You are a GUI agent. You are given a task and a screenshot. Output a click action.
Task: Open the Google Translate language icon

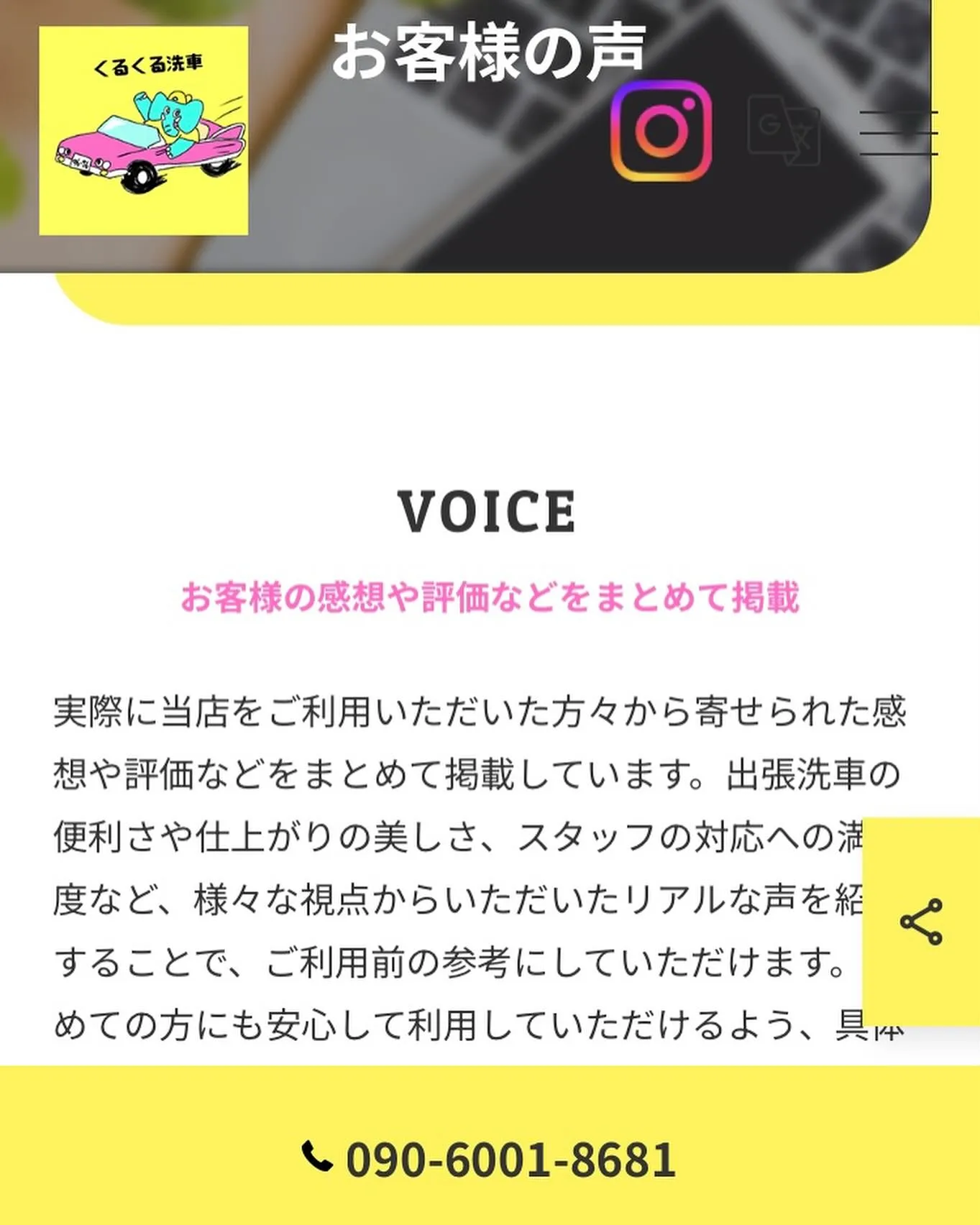coord(784,131)
